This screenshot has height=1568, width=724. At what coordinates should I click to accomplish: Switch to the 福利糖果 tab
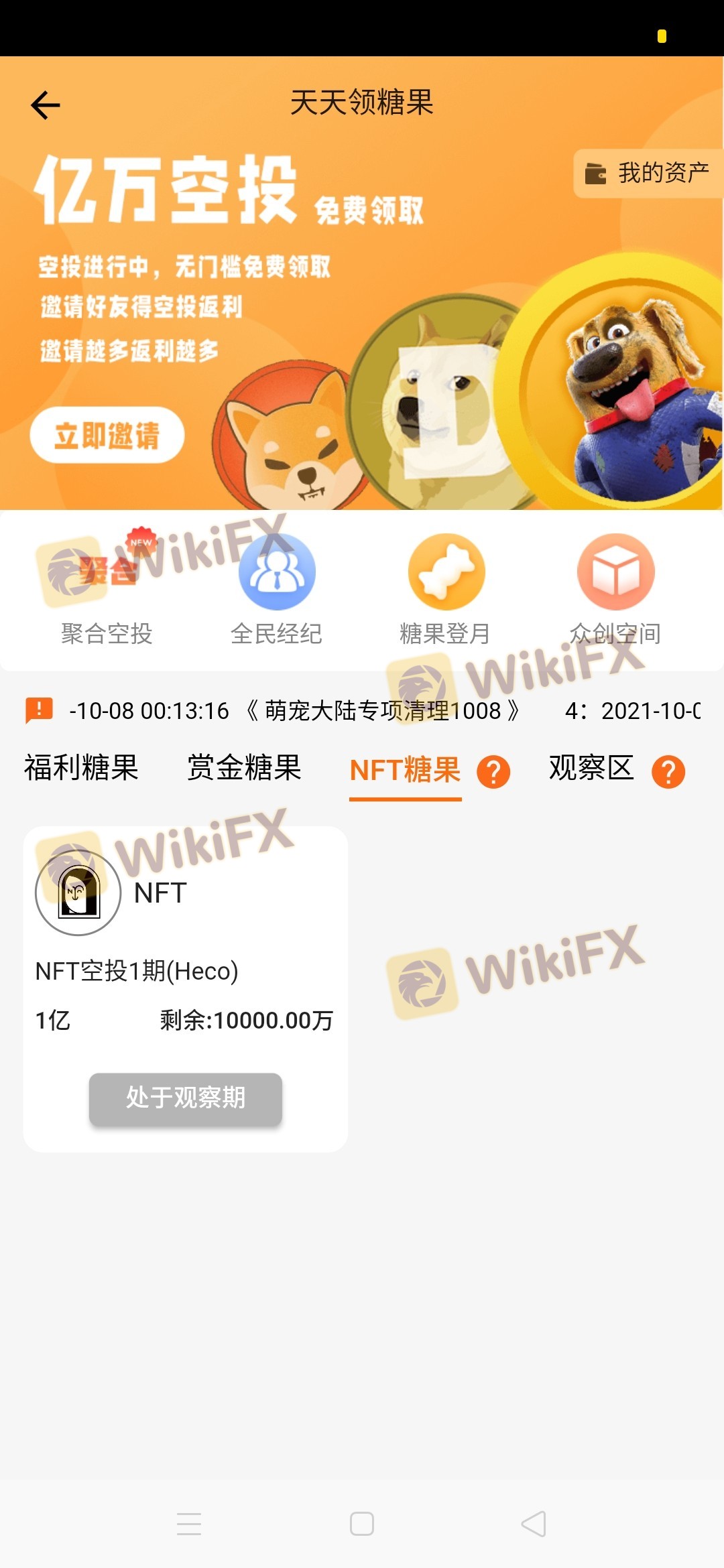[x=81, y=768]
